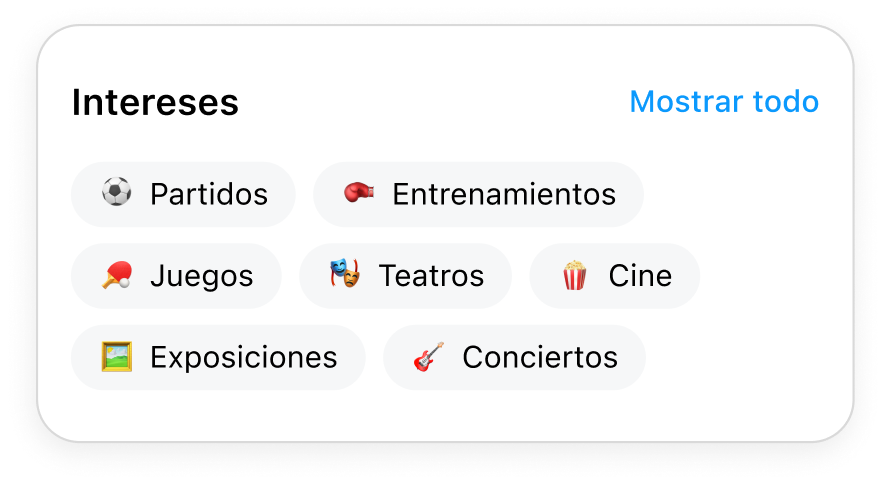885x485 pixels.
Task: Select the Partidos interest chip
Action: coord(184,194)
